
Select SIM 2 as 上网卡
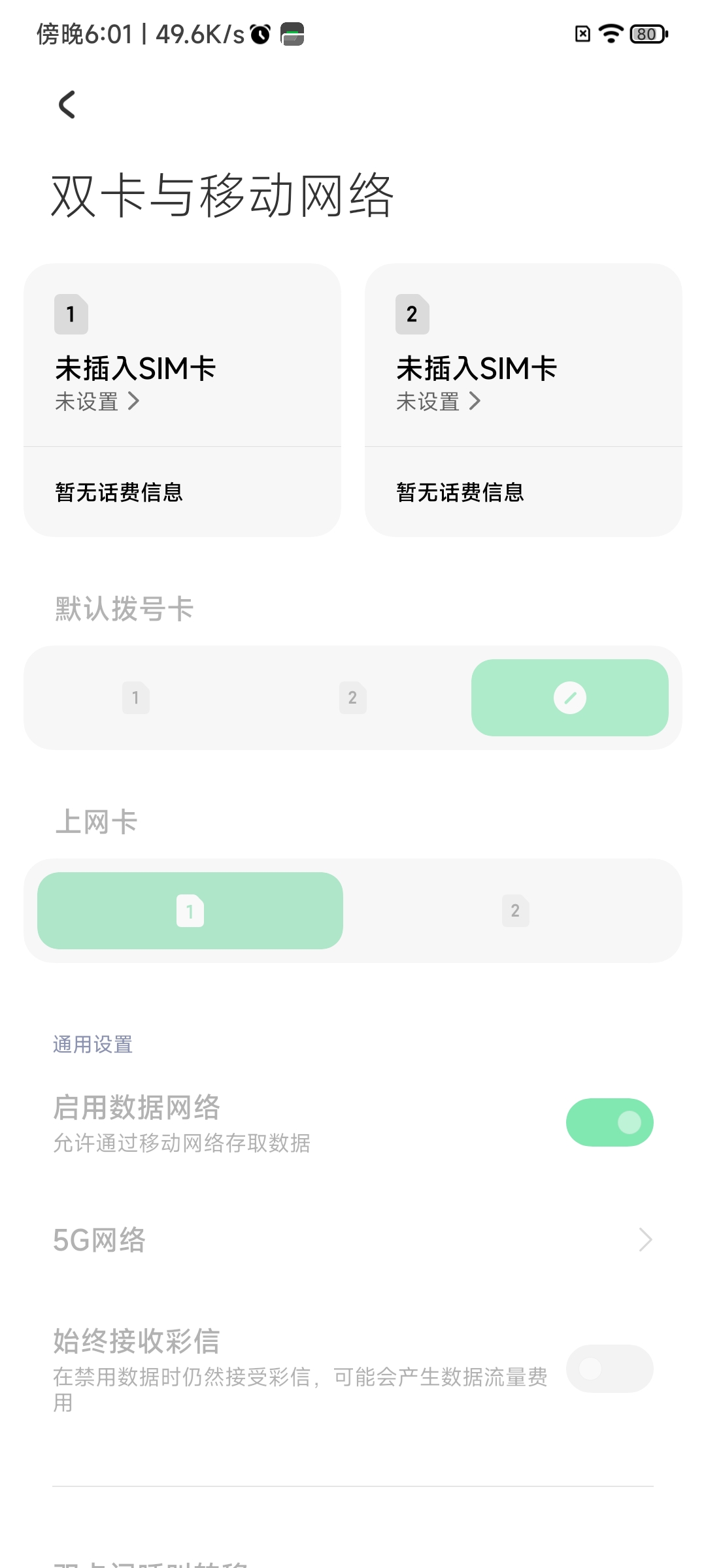click(515, 911)
